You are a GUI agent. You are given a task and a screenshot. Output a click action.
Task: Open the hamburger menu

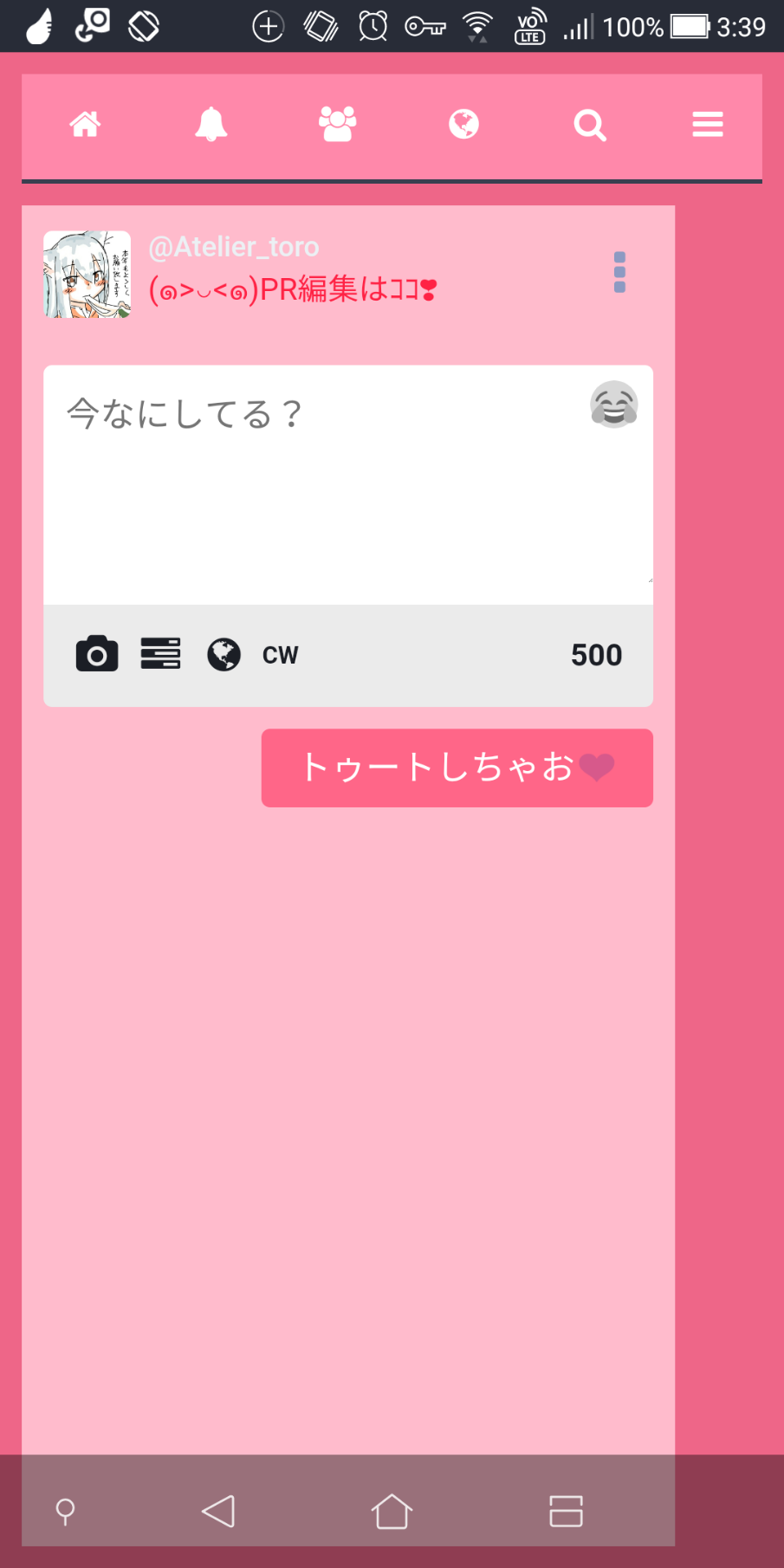tap(708, 125)
